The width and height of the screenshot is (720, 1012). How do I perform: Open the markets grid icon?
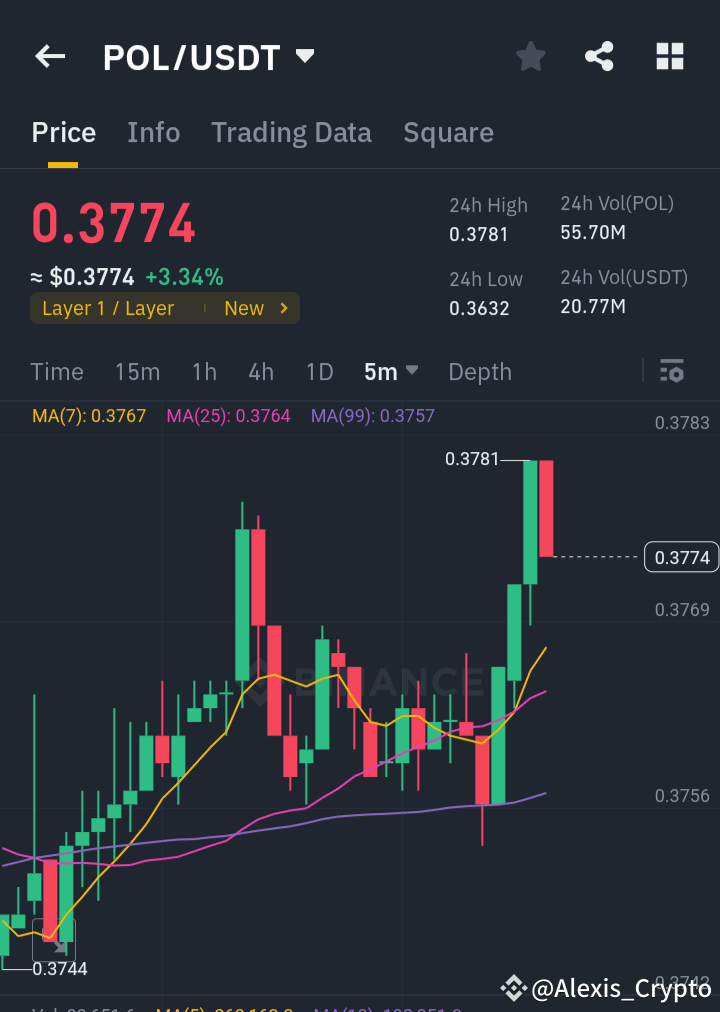point(669,56)
